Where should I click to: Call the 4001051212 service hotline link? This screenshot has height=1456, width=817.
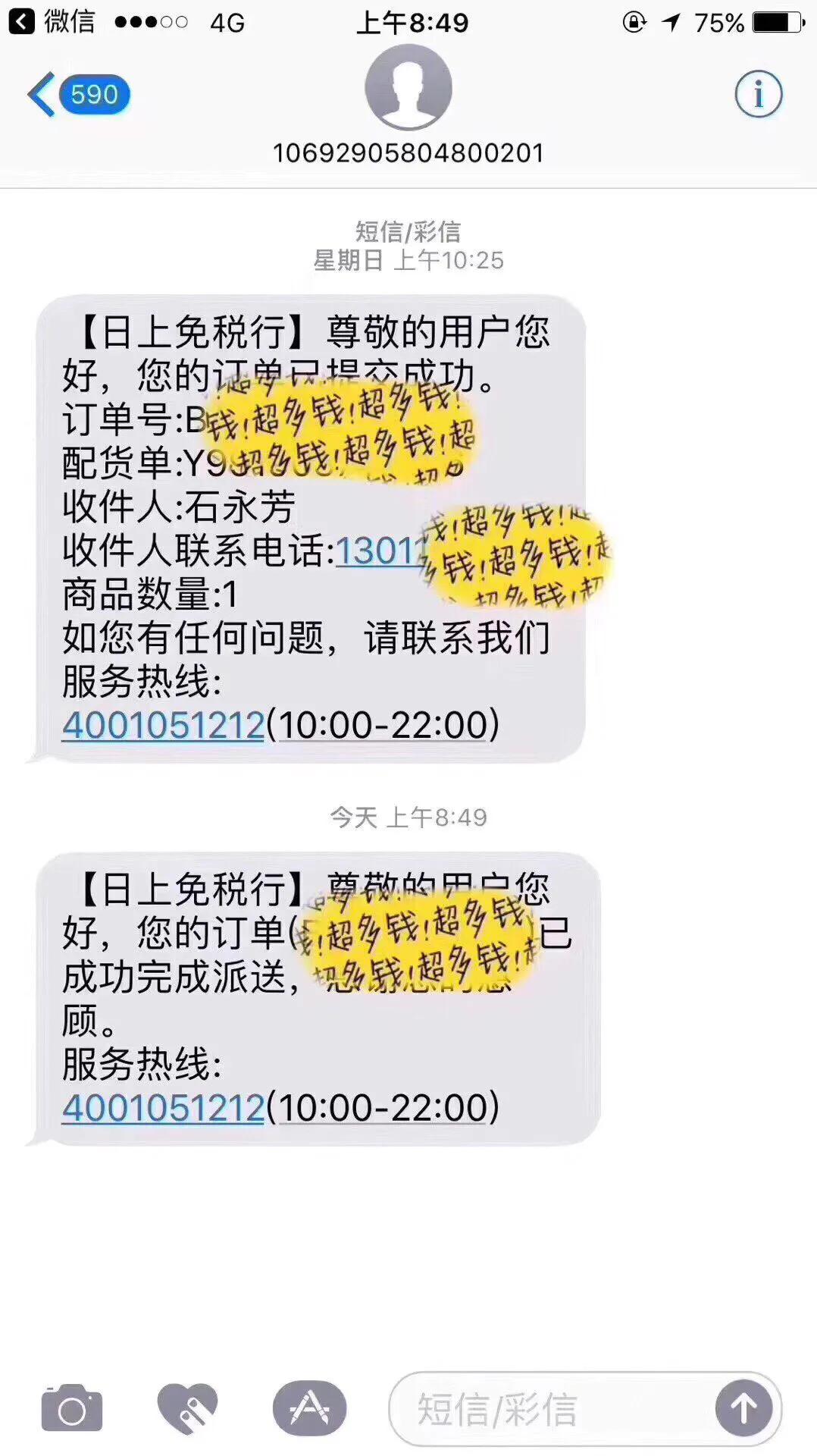161,726
